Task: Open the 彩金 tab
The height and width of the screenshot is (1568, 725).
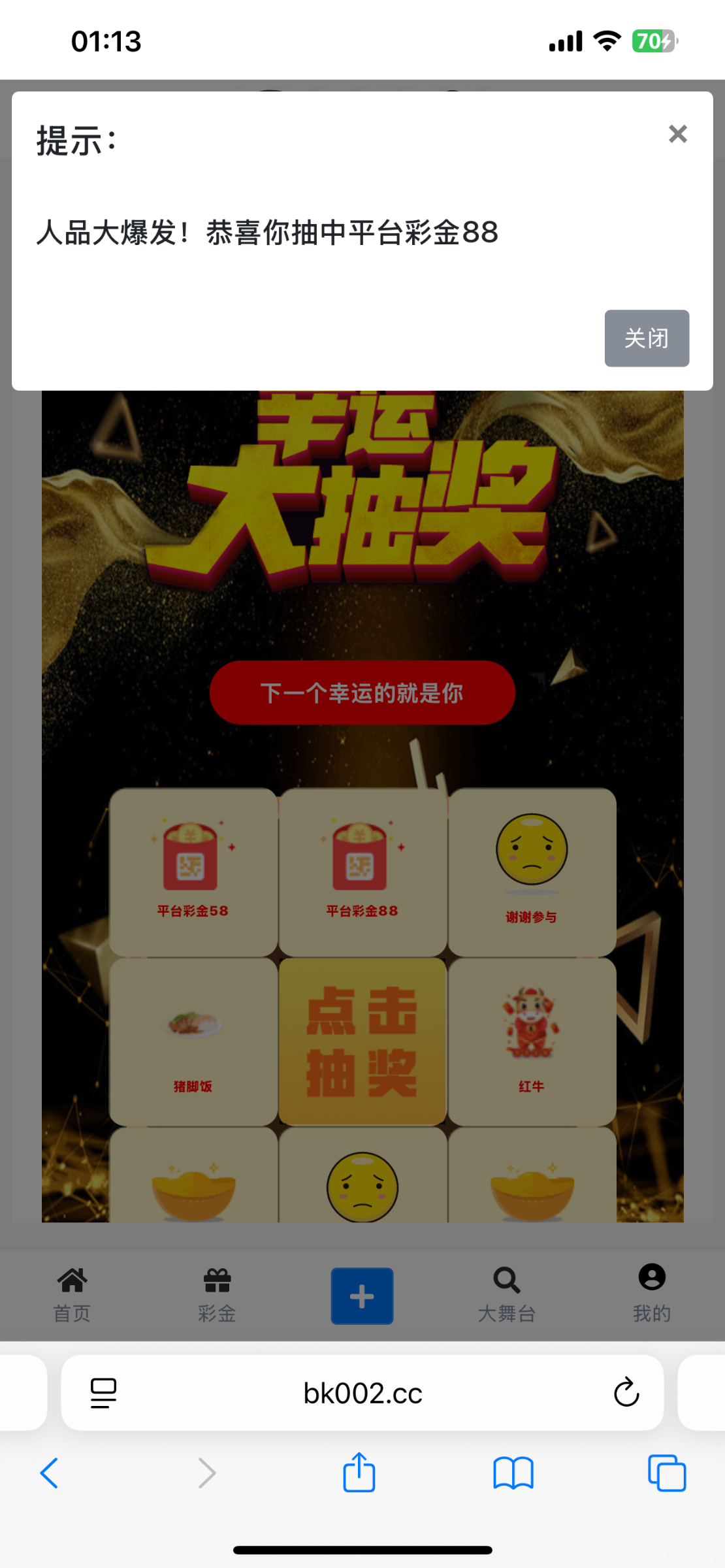Action: pyautogui.click(x=217, y=1295)
